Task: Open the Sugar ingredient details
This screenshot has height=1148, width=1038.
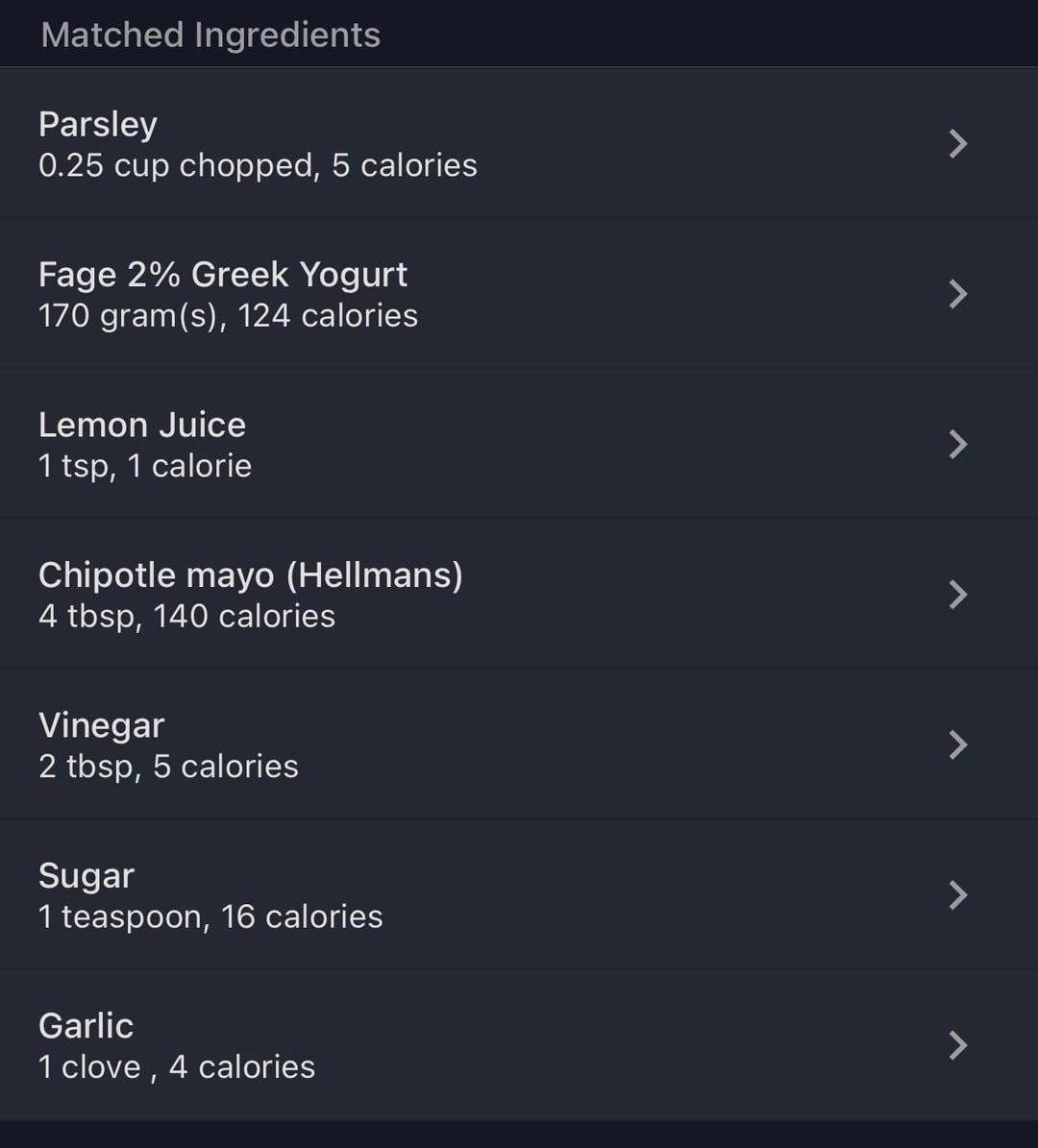Action: click(519, 894)
